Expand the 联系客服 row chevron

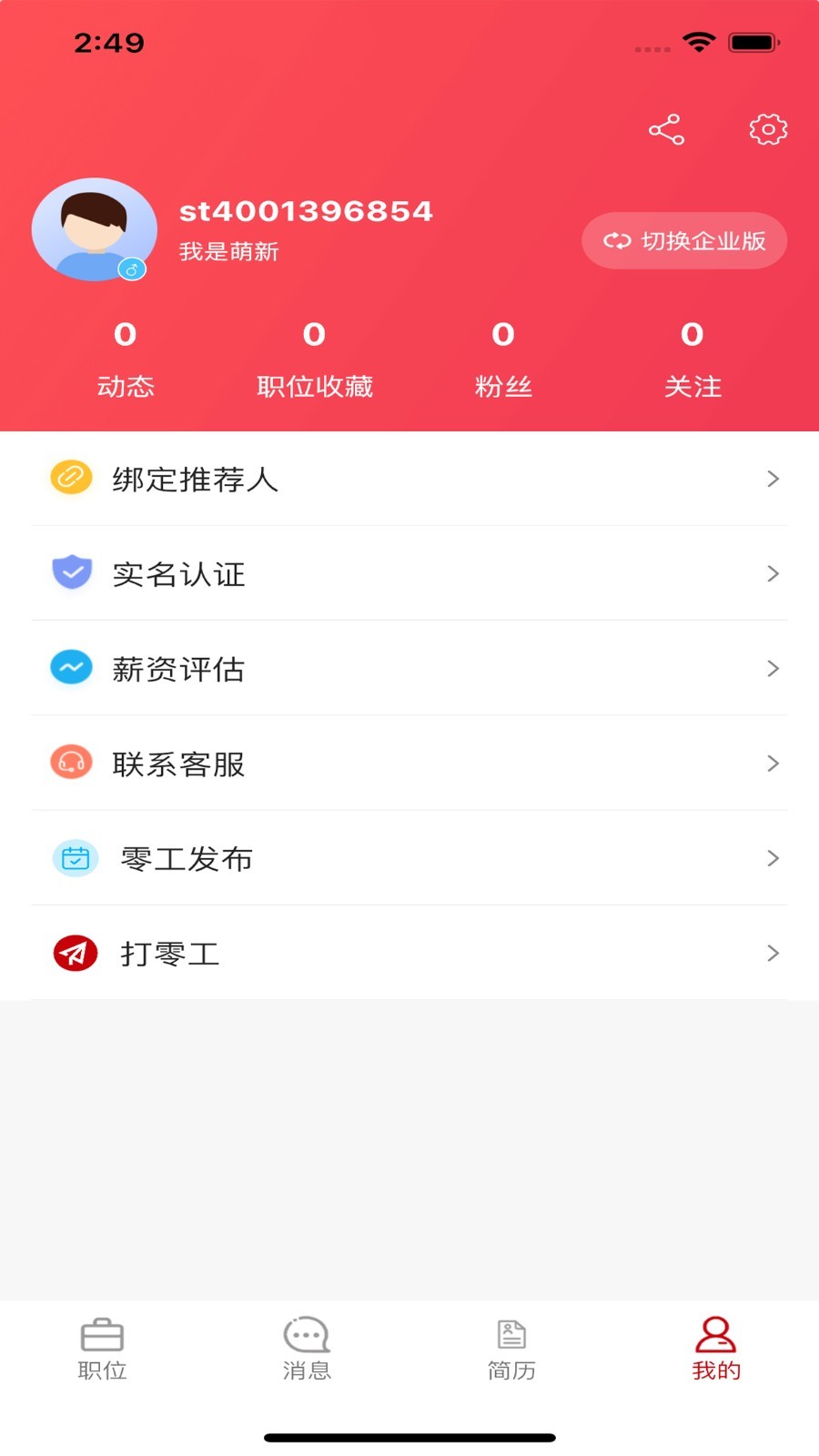pos(773,763)
